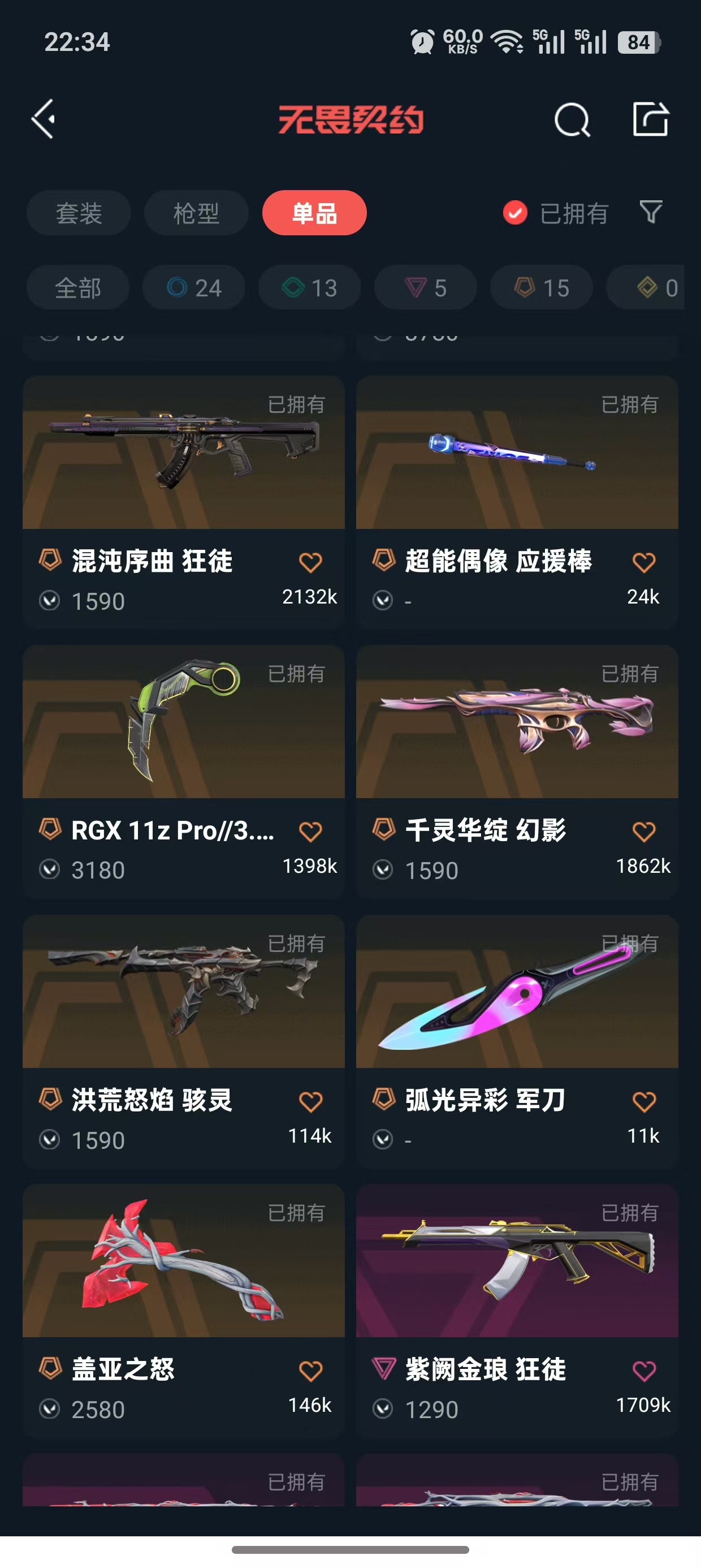Tap the heart on 紫阙金琅 狂徒
This screenshot has width=701, height=1568.
pyautogui.click(x=644, y=1371)
